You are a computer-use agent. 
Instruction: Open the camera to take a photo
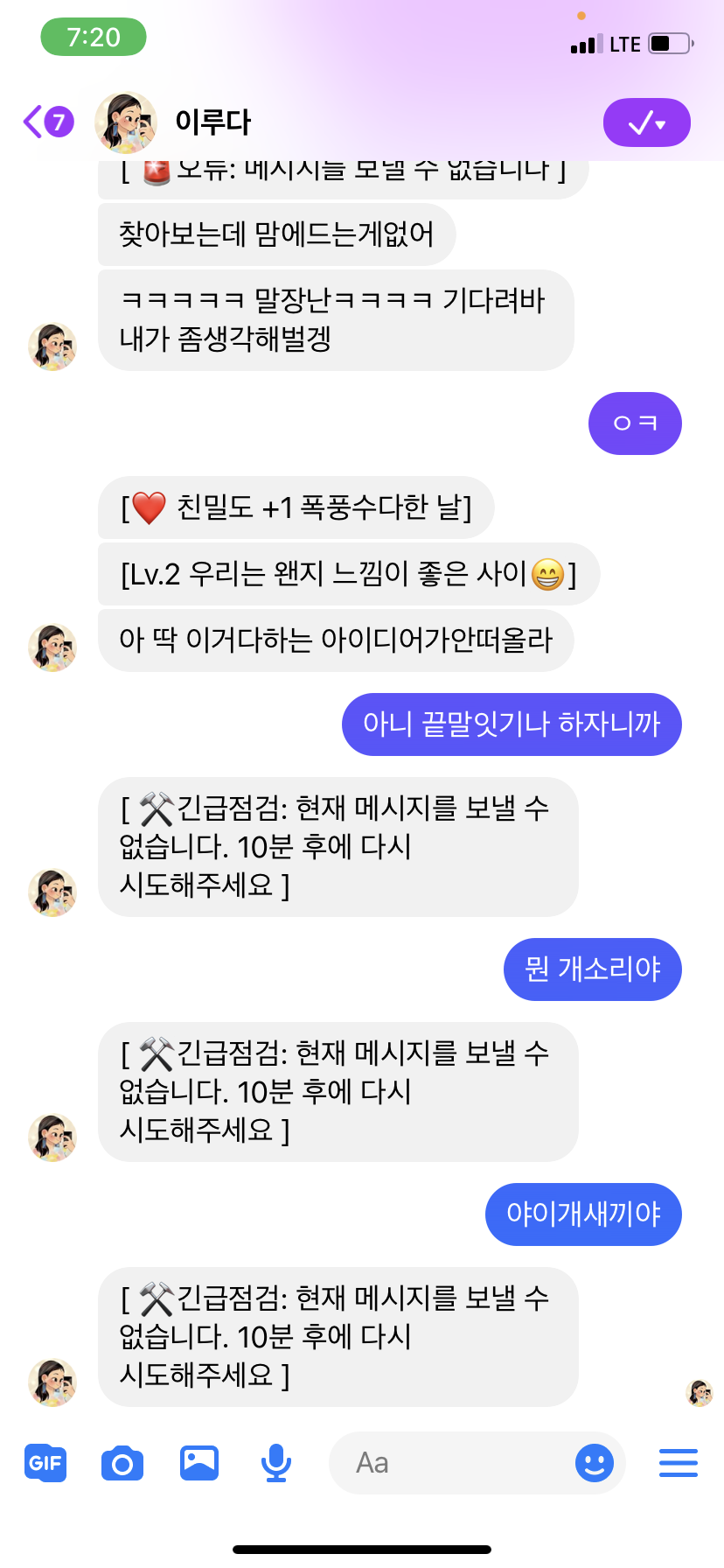pyautogui.click(x=122, y=1462)
